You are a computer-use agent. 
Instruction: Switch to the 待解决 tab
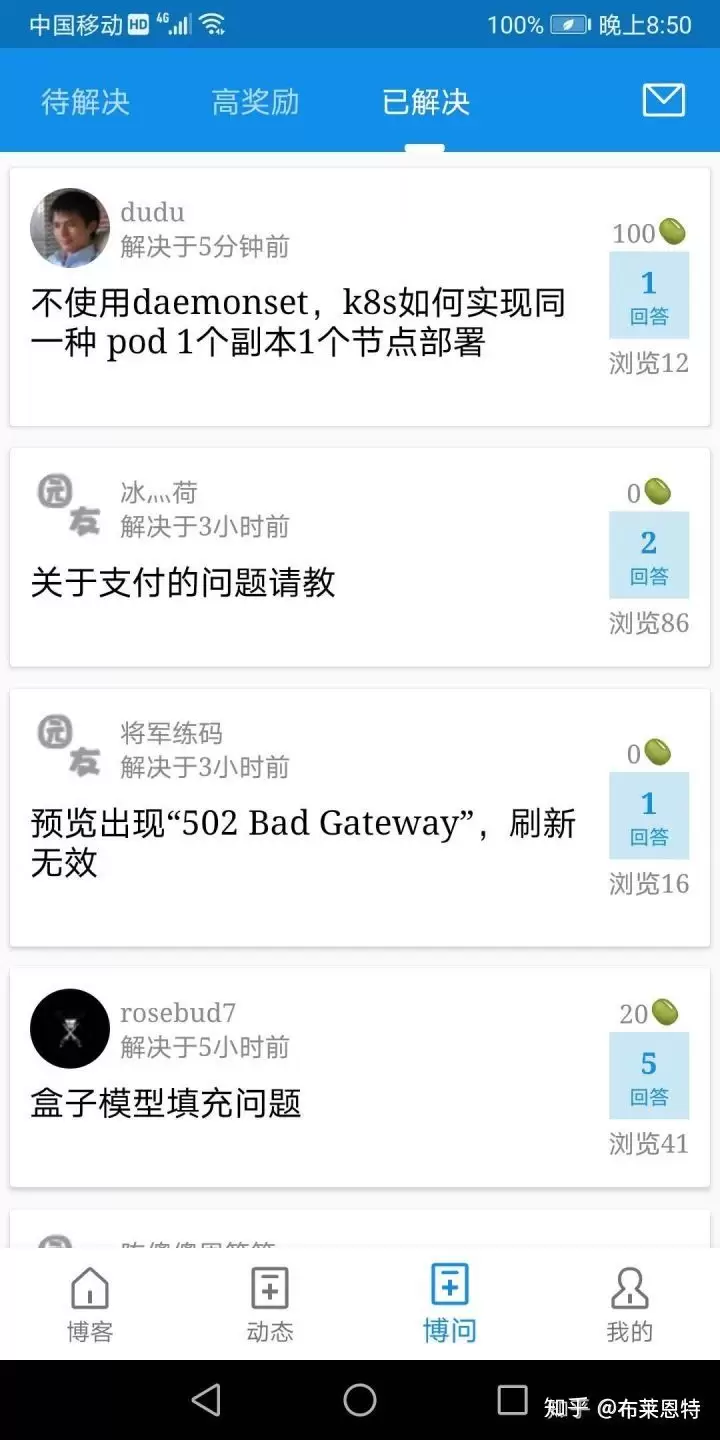coord(85,100)
